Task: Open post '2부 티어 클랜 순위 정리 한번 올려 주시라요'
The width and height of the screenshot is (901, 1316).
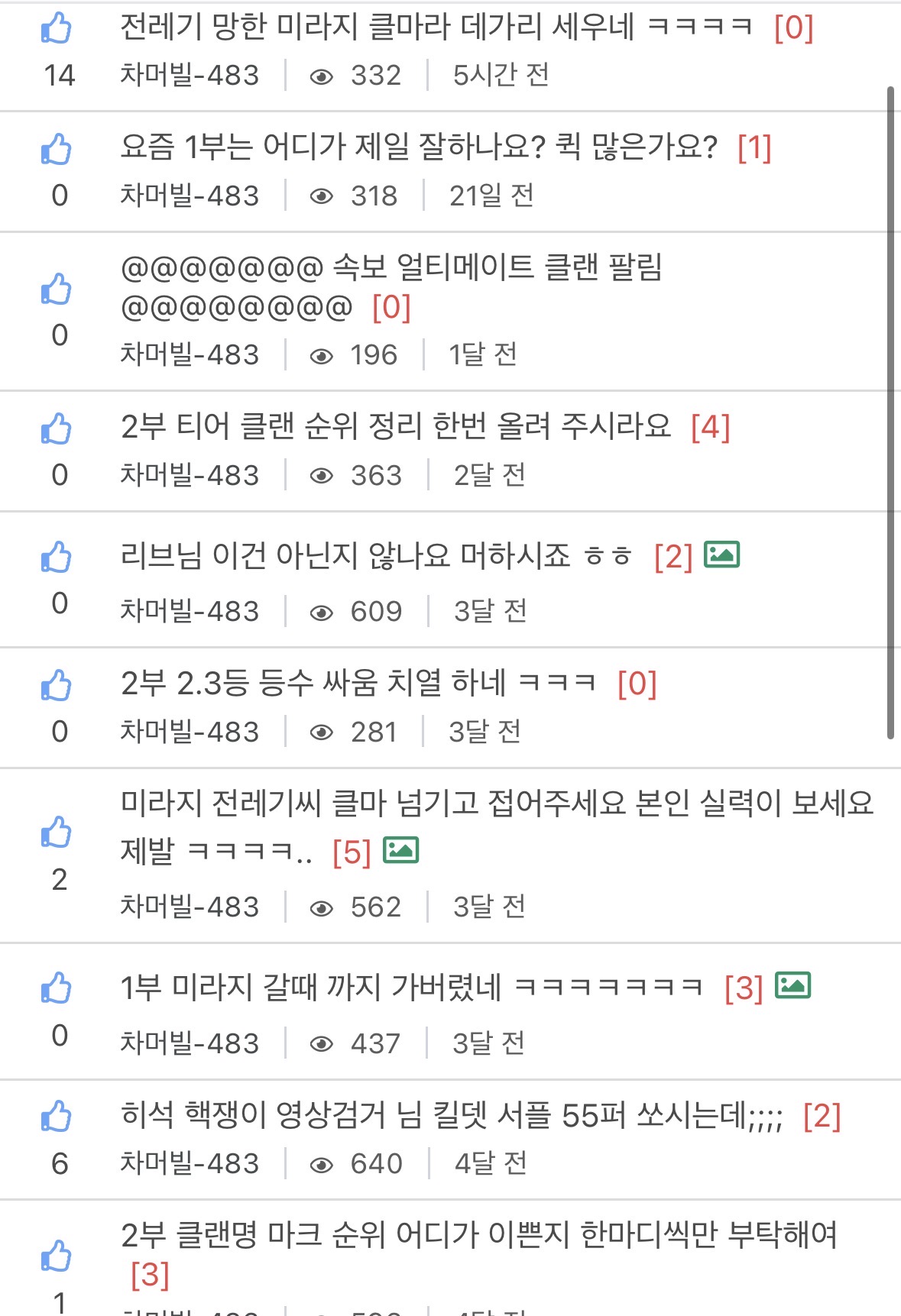Action: (396, 427)
